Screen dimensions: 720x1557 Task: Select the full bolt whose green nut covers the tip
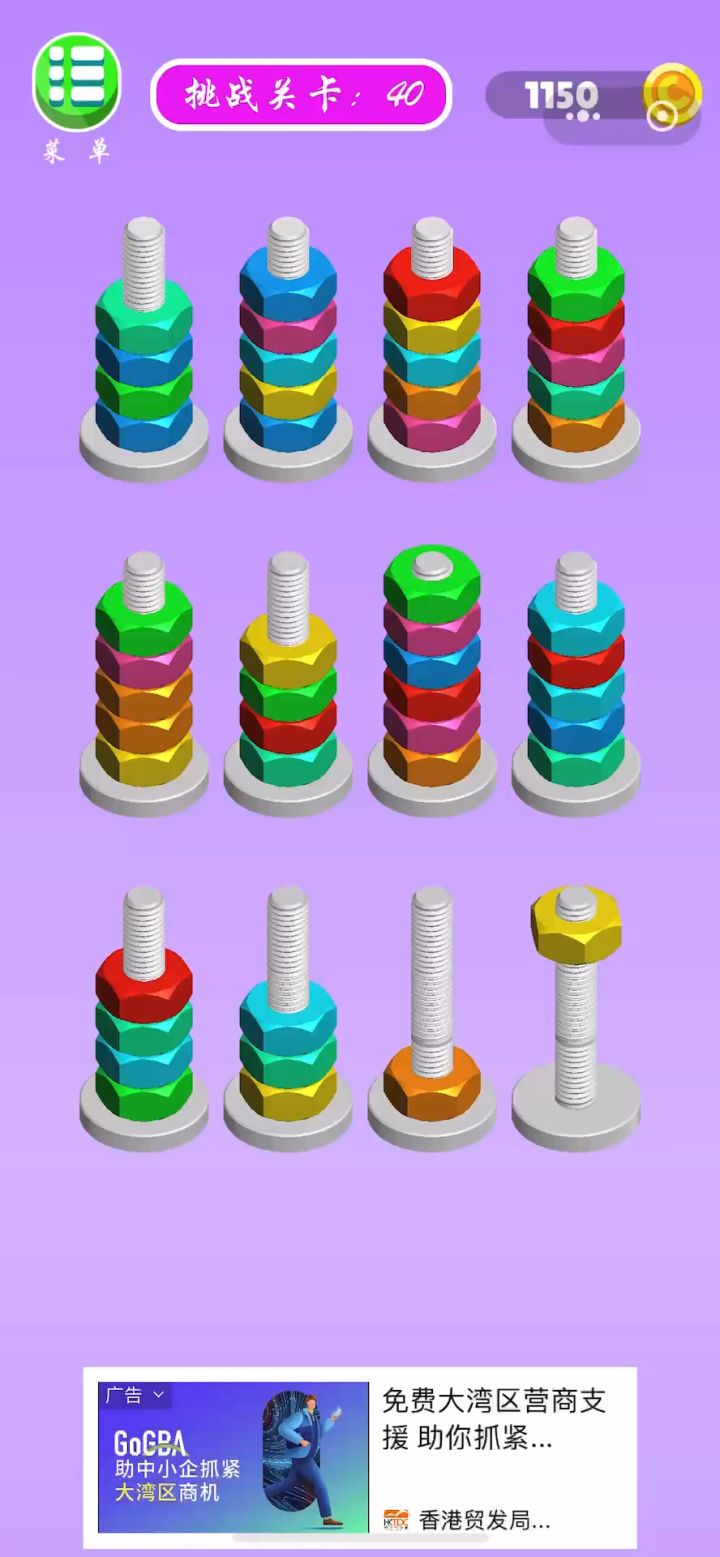pyautogui.click(x=432, y=680)
